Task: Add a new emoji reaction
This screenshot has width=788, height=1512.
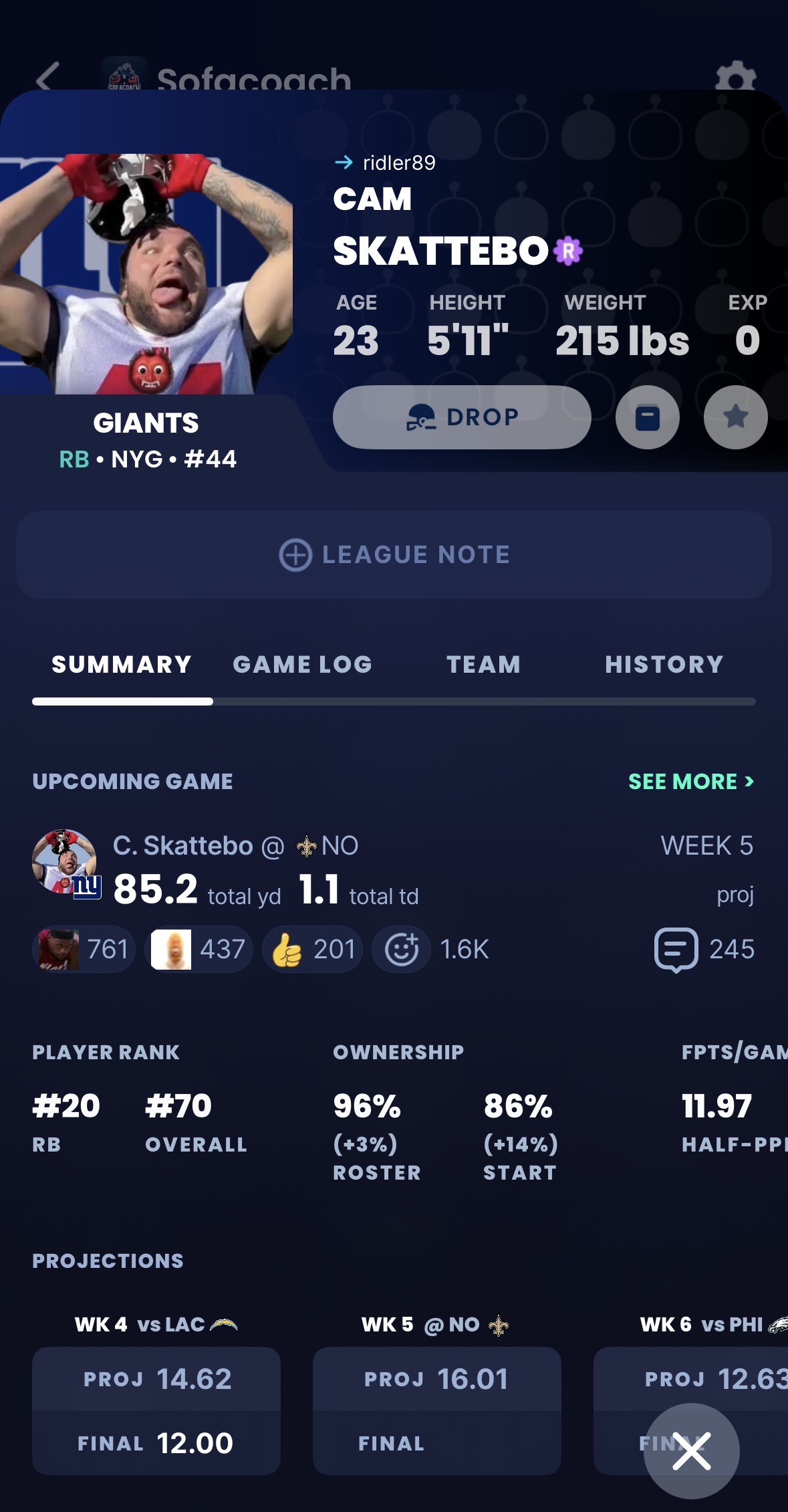Action: point(402,949)
